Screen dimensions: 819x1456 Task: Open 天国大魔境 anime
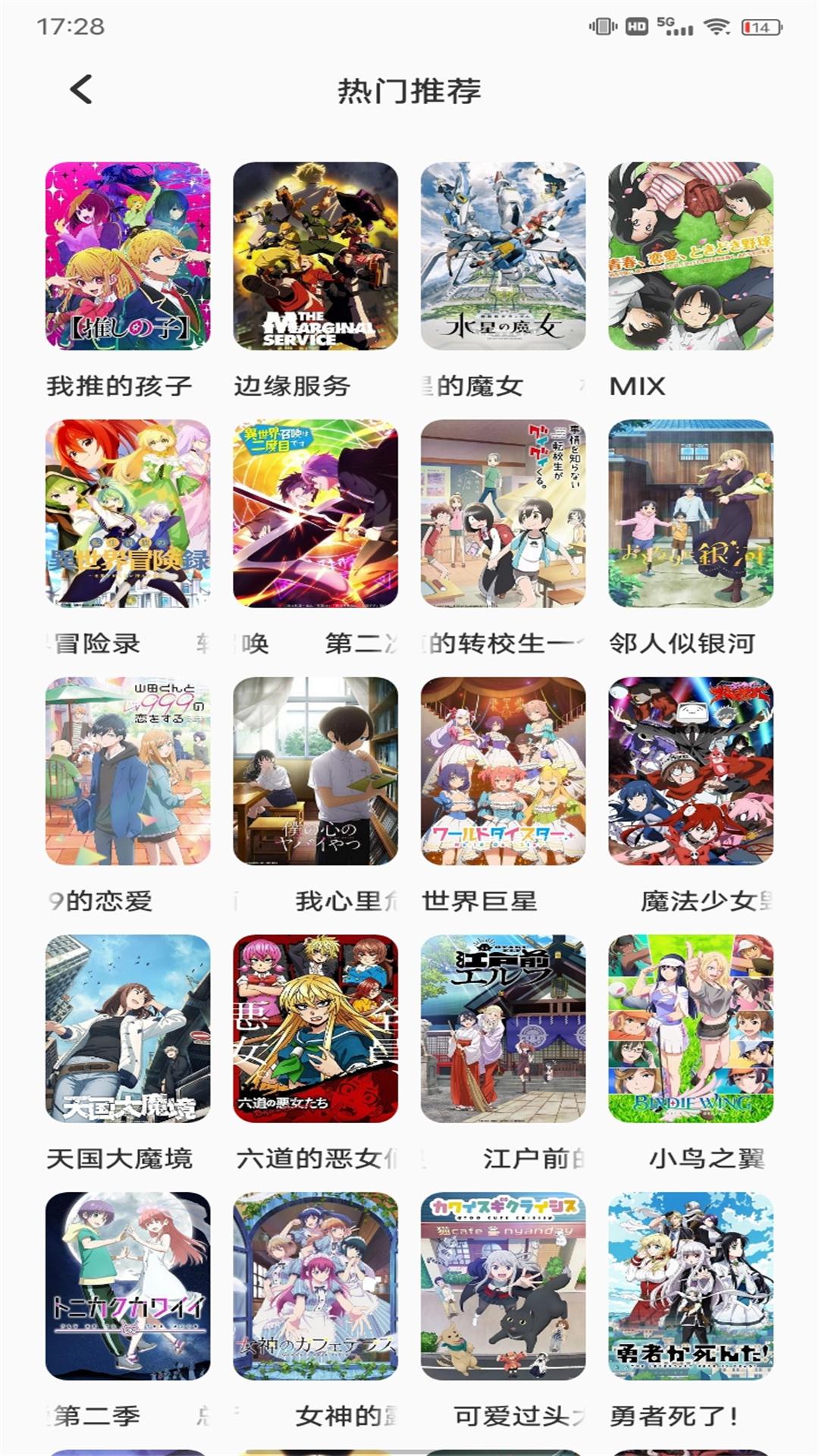[127, 1028]
